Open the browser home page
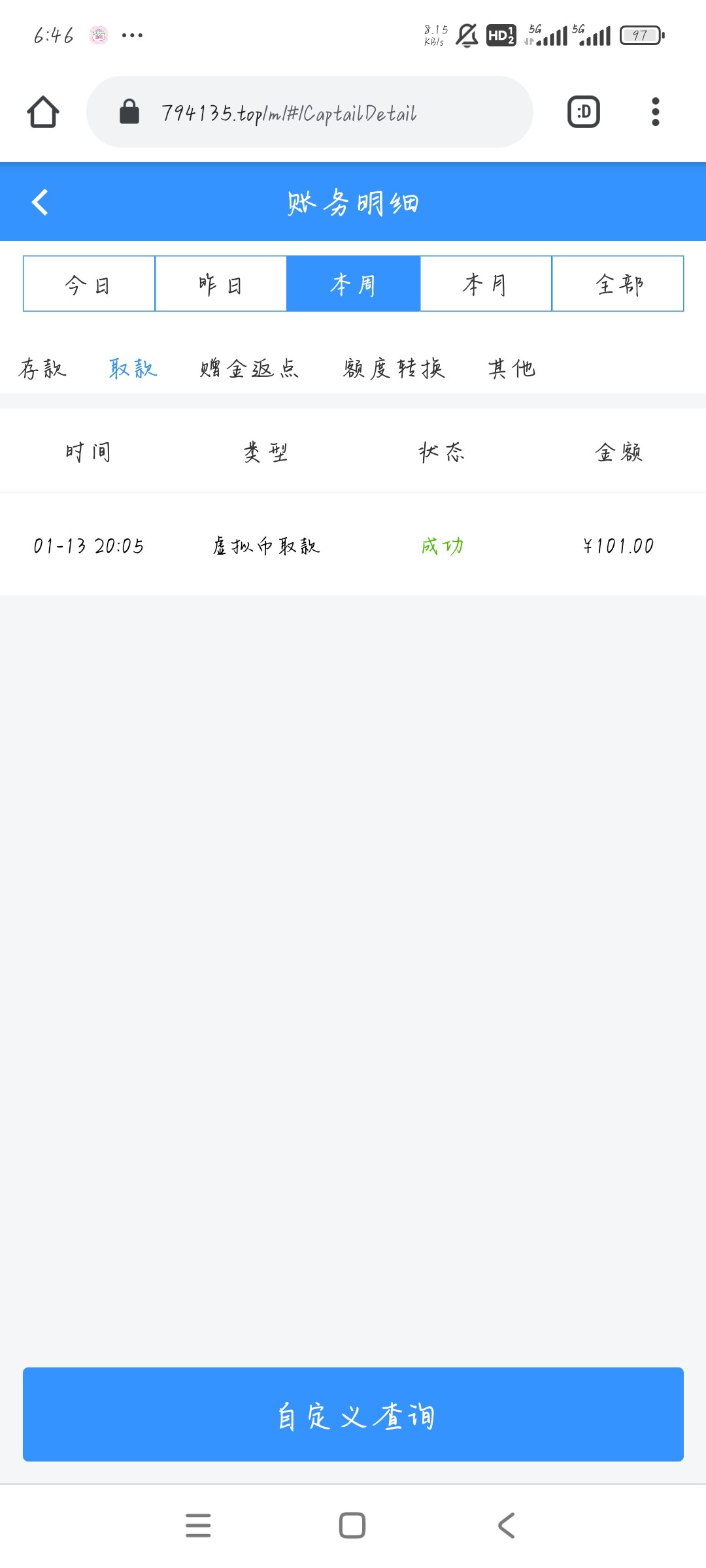Screen dimensions: 706x1568 [x=43, y=112]
